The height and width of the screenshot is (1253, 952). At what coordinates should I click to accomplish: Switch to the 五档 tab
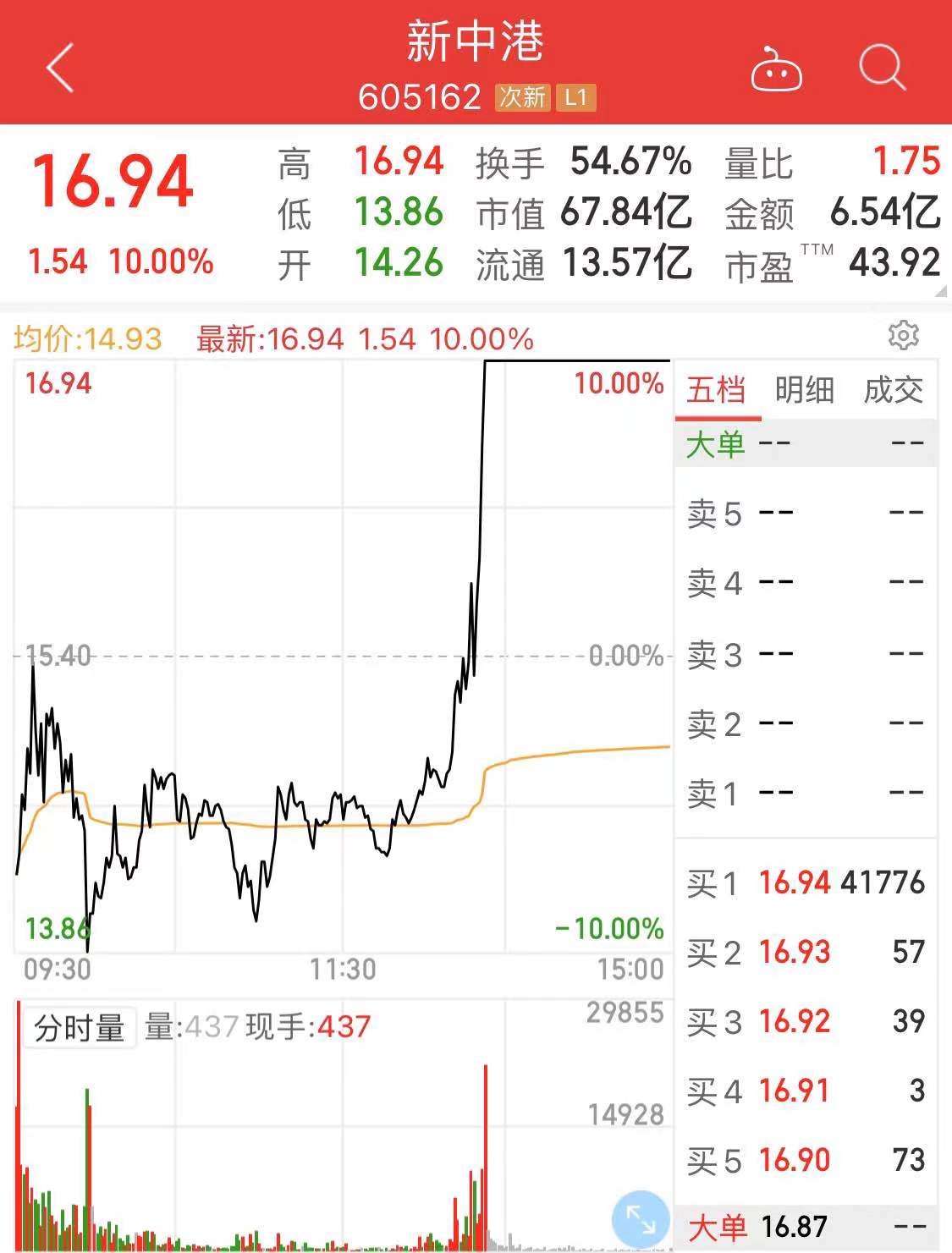click(x=717, y=391)
